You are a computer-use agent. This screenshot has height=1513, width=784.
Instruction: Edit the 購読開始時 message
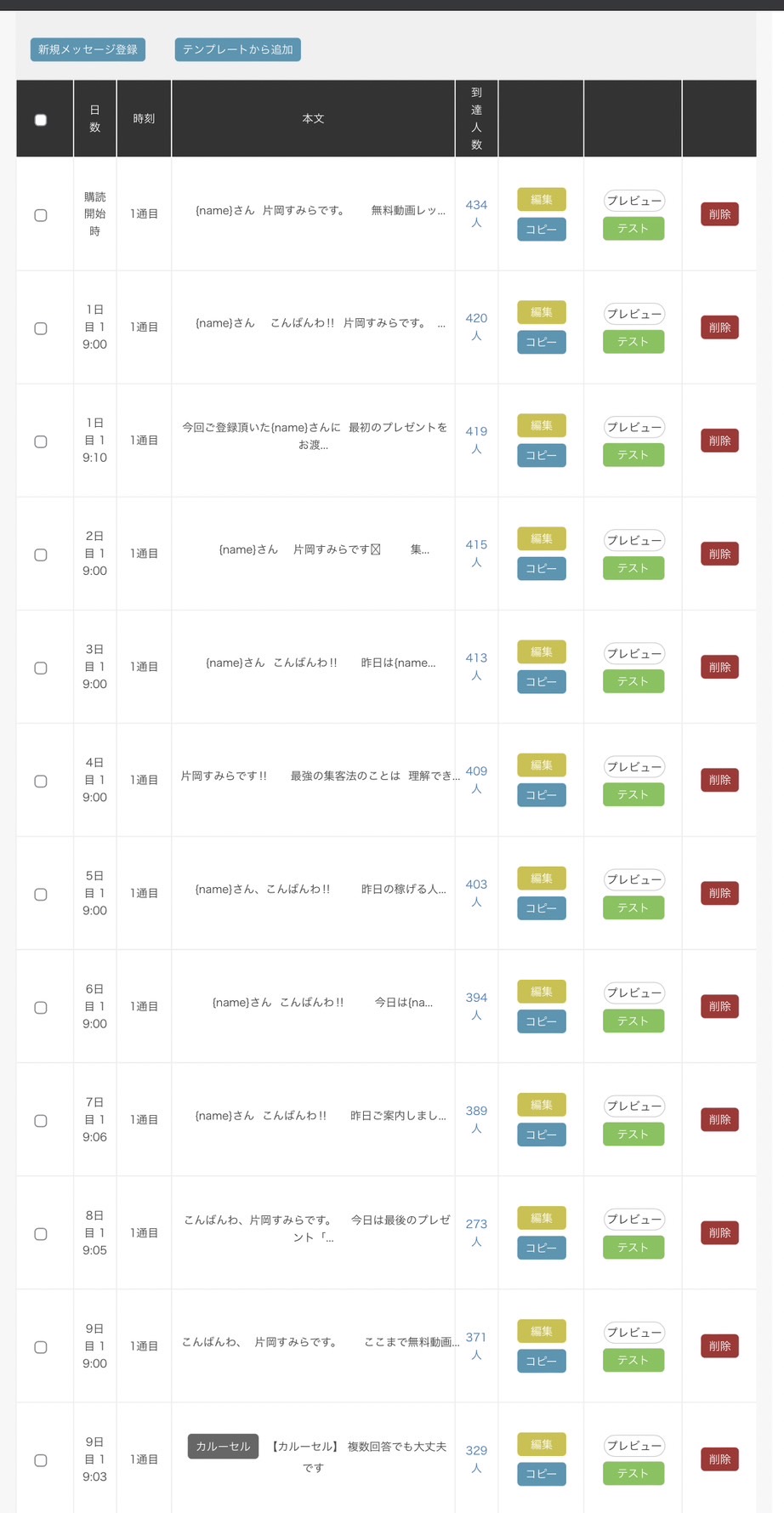pos(542,199)
